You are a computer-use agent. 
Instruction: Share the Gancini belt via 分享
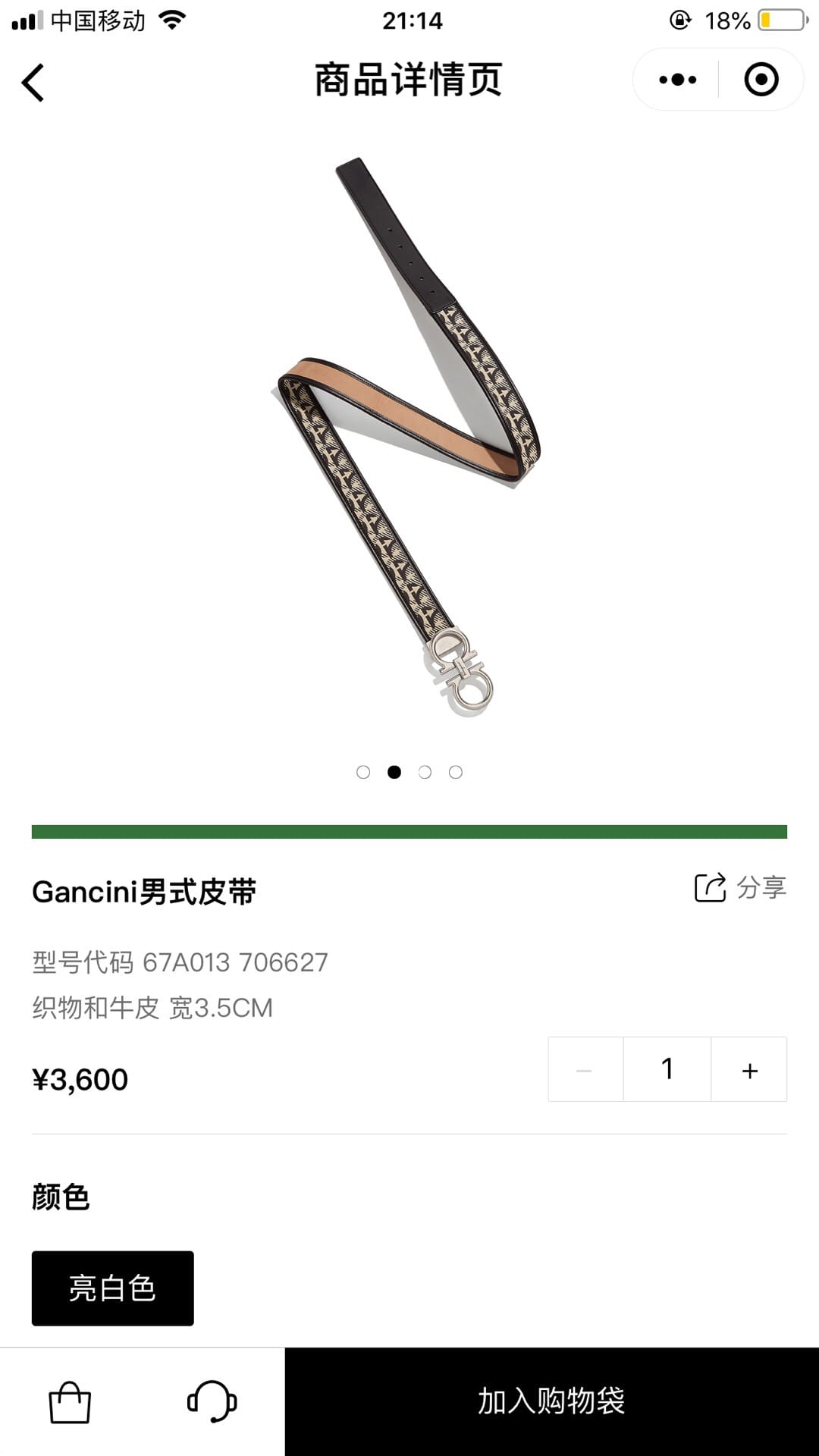click(740, 887)
